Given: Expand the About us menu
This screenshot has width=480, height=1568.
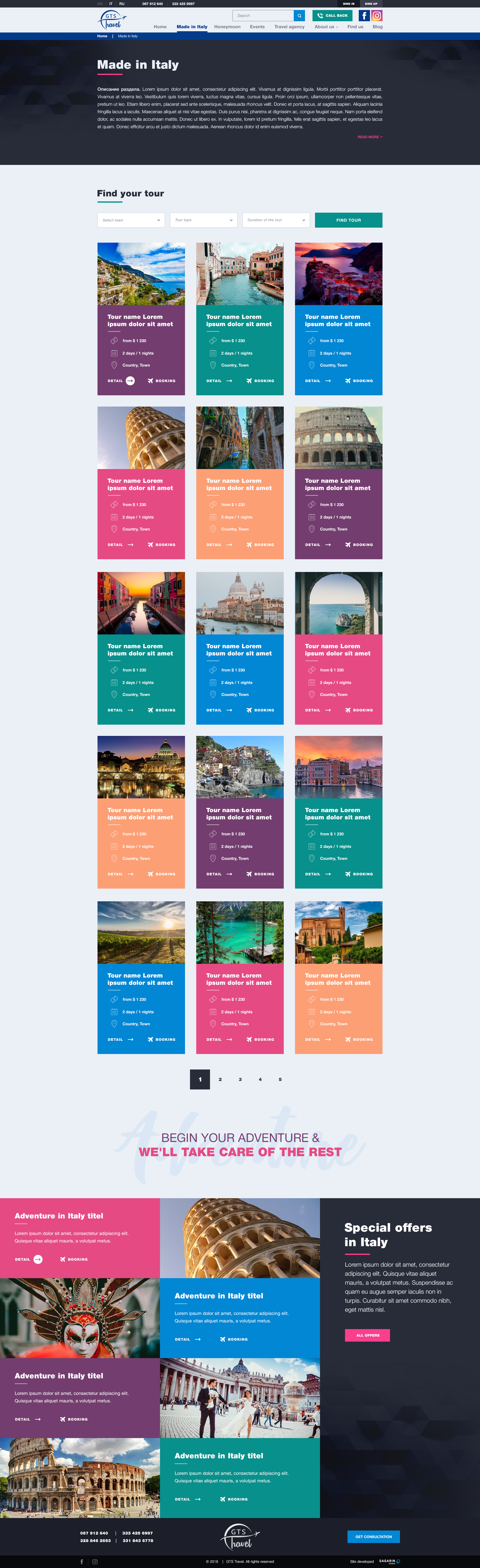Looking at the screenshot, I should click(326, 27).
